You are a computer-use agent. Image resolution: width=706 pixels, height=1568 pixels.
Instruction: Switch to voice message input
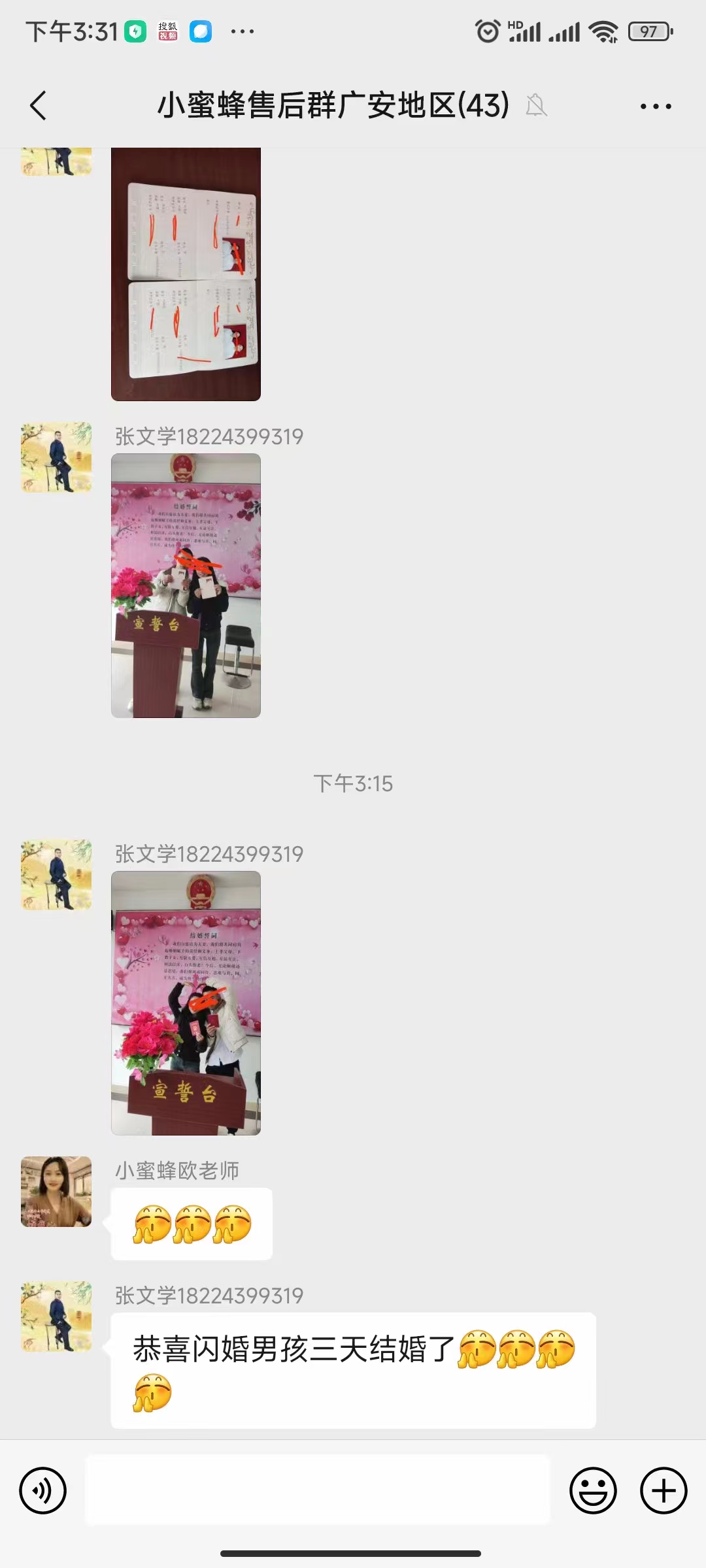click(x=43, y=1490)
